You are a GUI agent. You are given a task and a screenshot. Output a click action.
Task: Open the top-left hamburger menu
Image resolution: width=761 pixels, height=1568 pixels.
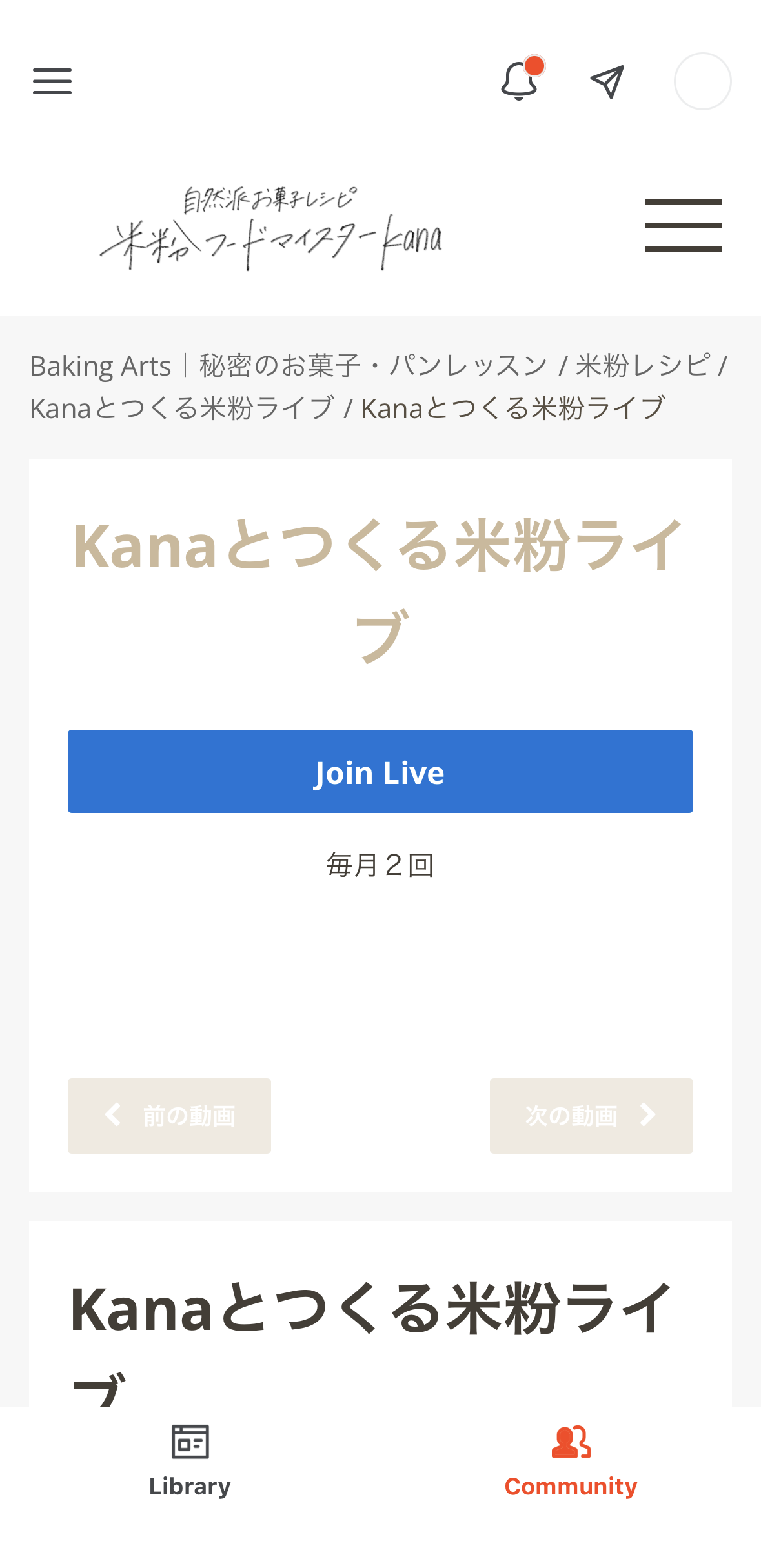52,81
